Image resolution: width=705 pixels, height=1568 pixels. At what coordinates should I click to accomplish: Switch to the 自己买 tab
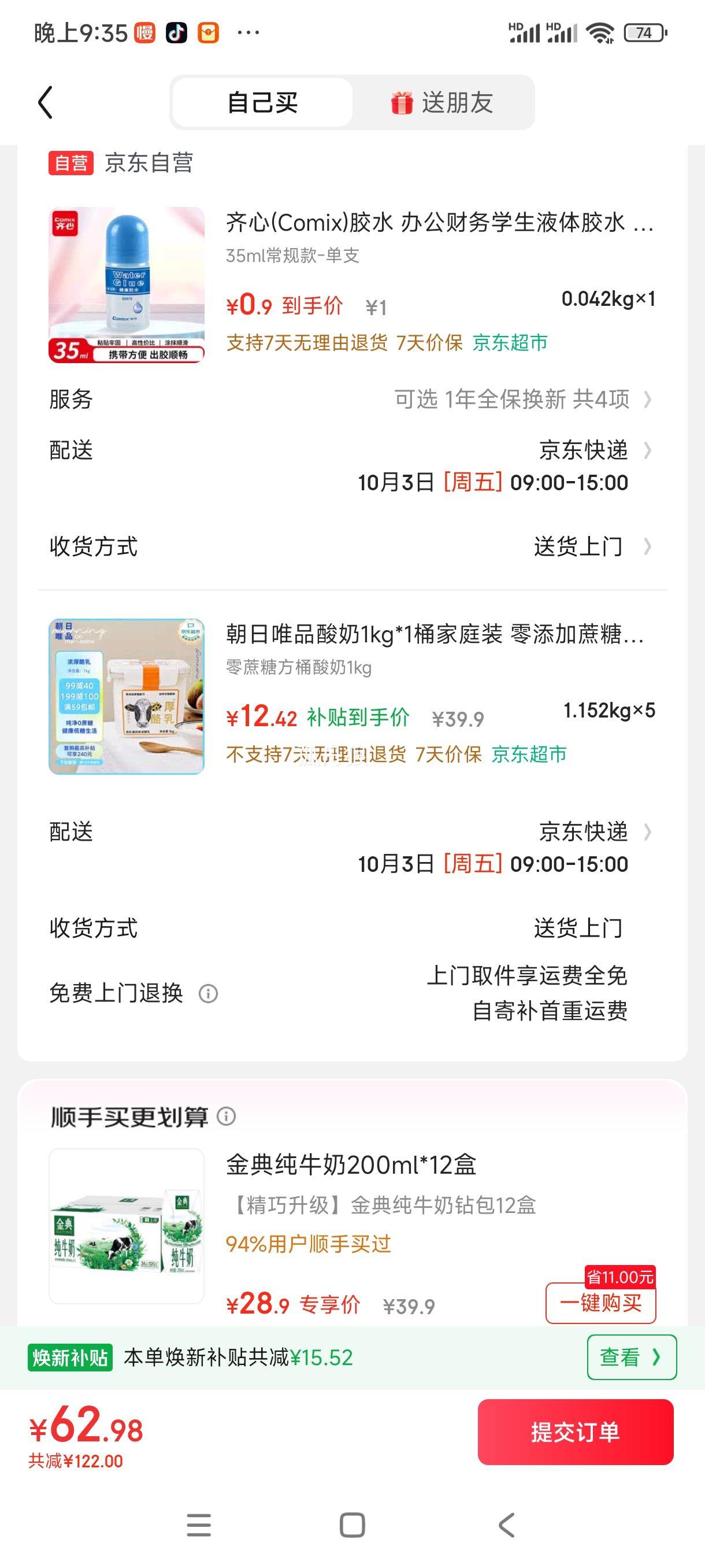pos(262,102)
